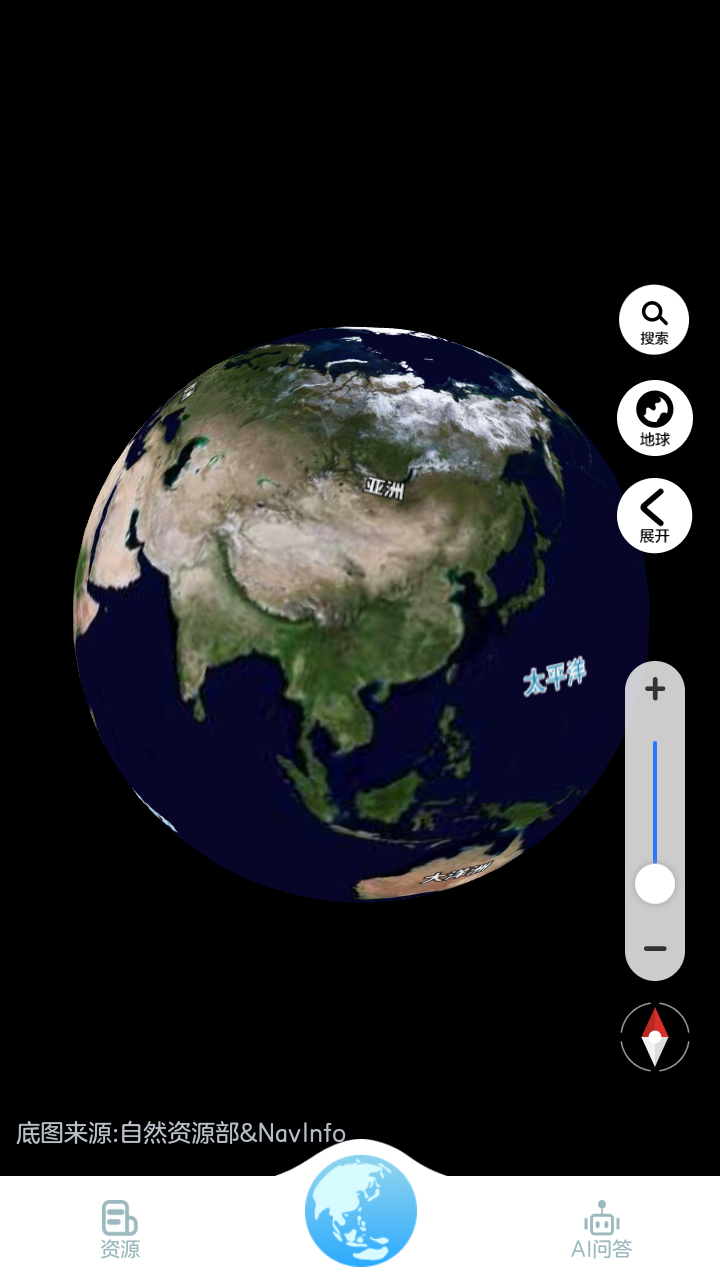Open the AI问答 tab
The width and height of the screenshot is (720, 1280).
[601, 1230]
